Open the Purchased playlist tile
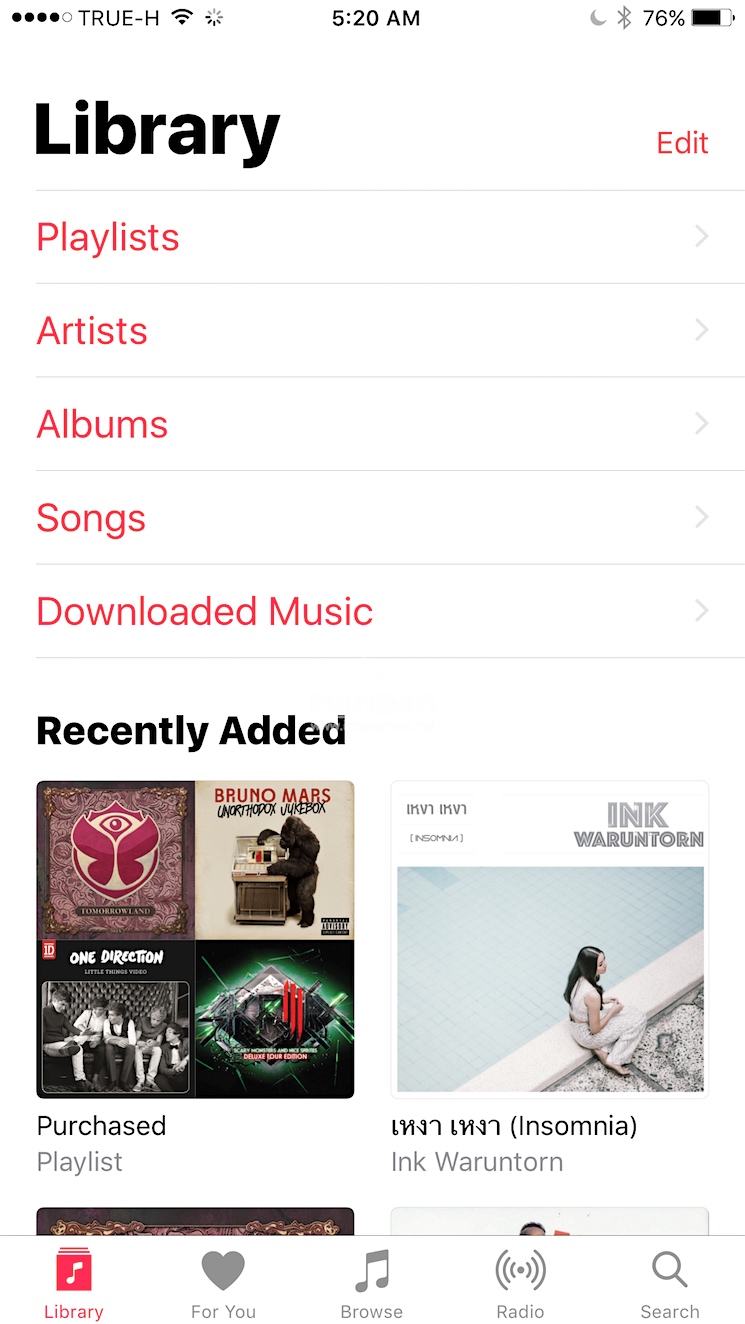This screenshot has height=1324, width=745. pyautogui.click(x=195, y=940)
